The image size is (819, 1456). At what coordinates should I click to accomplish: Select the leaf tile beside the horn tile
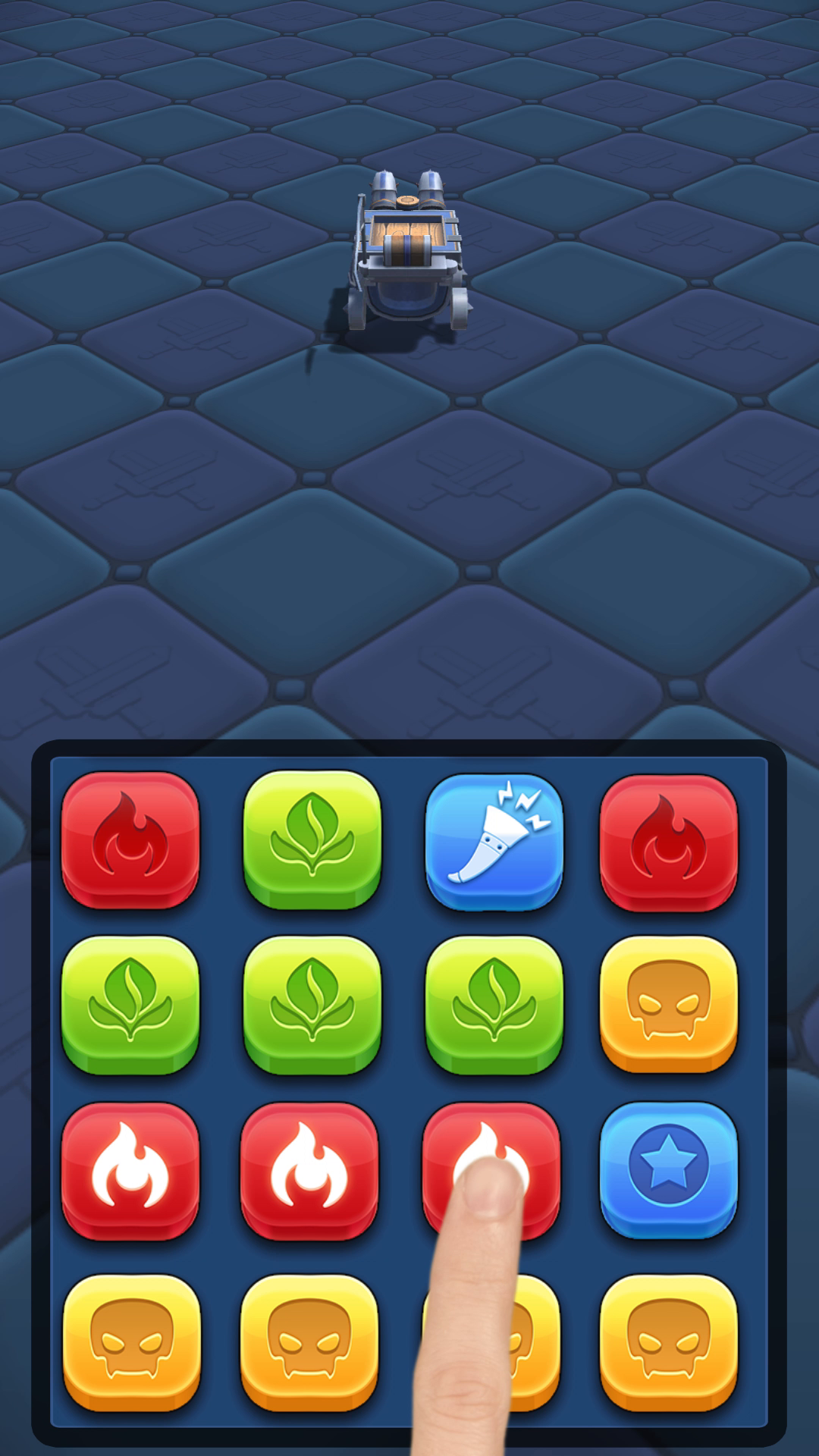coord(312,839)
